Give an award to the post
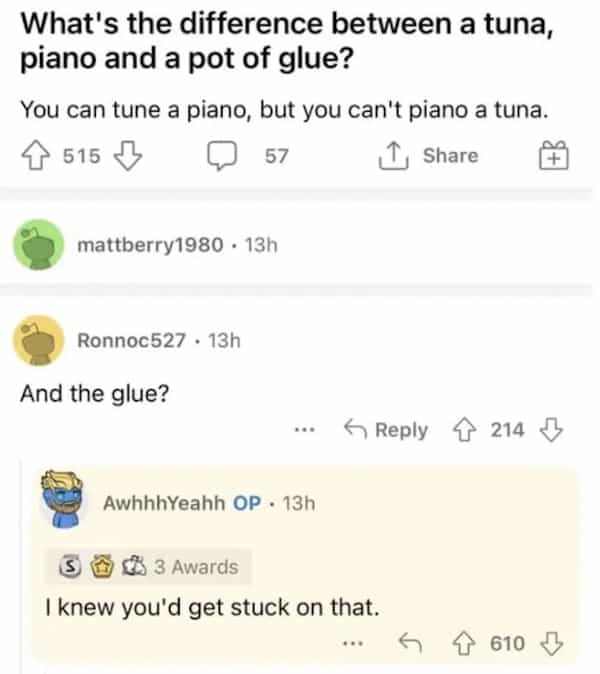Viewport: 600px width, 674px height. pyautogui.click(x=552, y=155)
